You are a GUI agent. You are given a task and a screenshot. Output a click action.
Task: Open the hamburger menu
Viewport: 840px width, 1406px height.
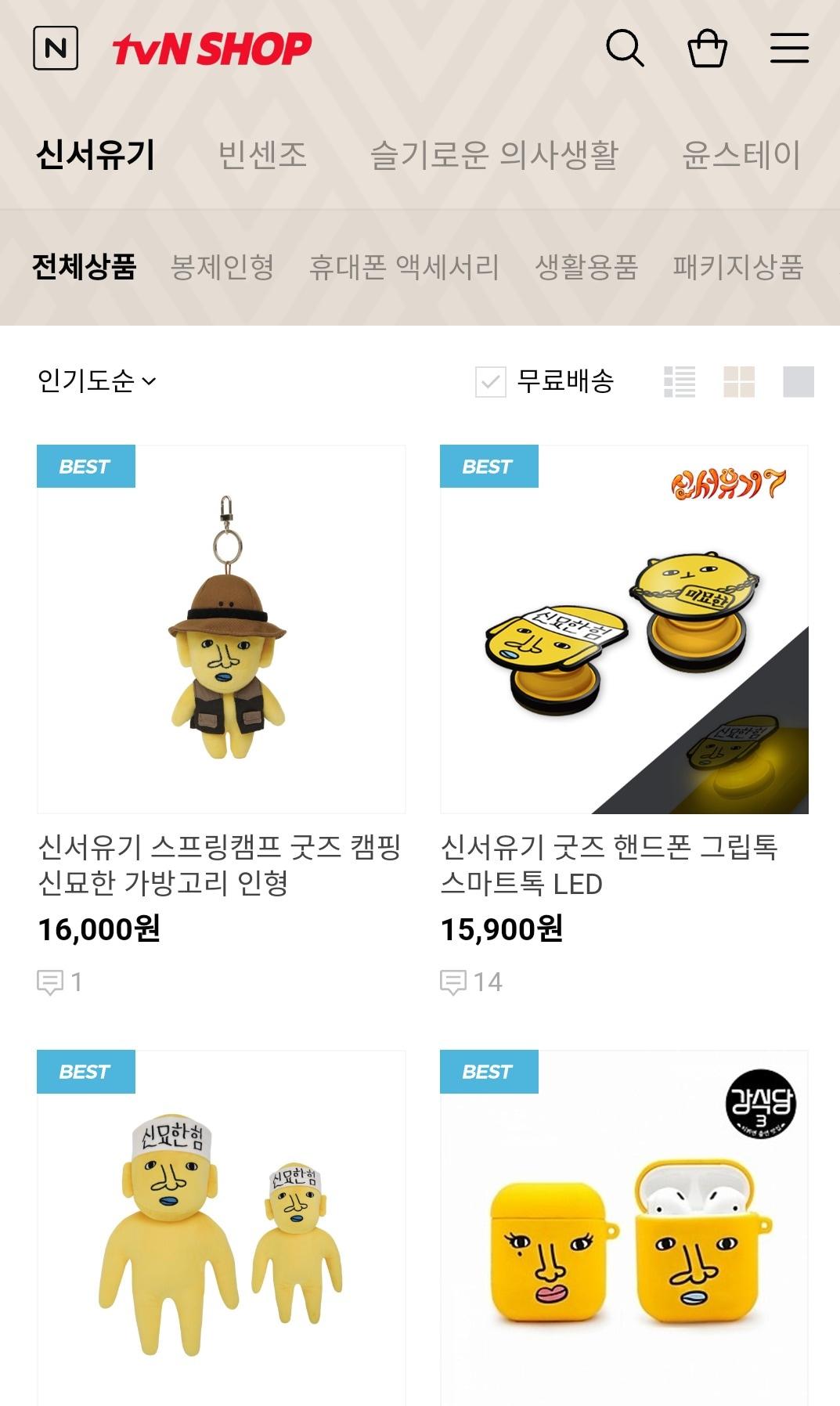coord(789,49)
